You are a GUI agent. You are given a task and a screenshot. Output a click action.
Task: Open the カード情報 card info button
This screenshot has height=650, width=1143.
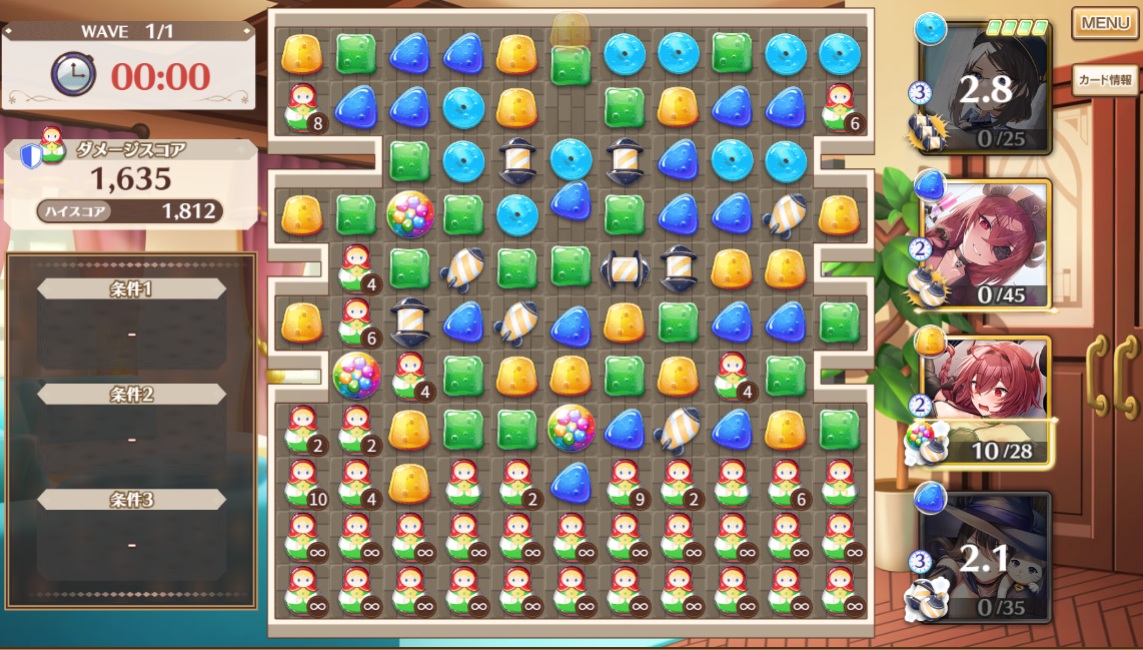tap(1104, 79)
